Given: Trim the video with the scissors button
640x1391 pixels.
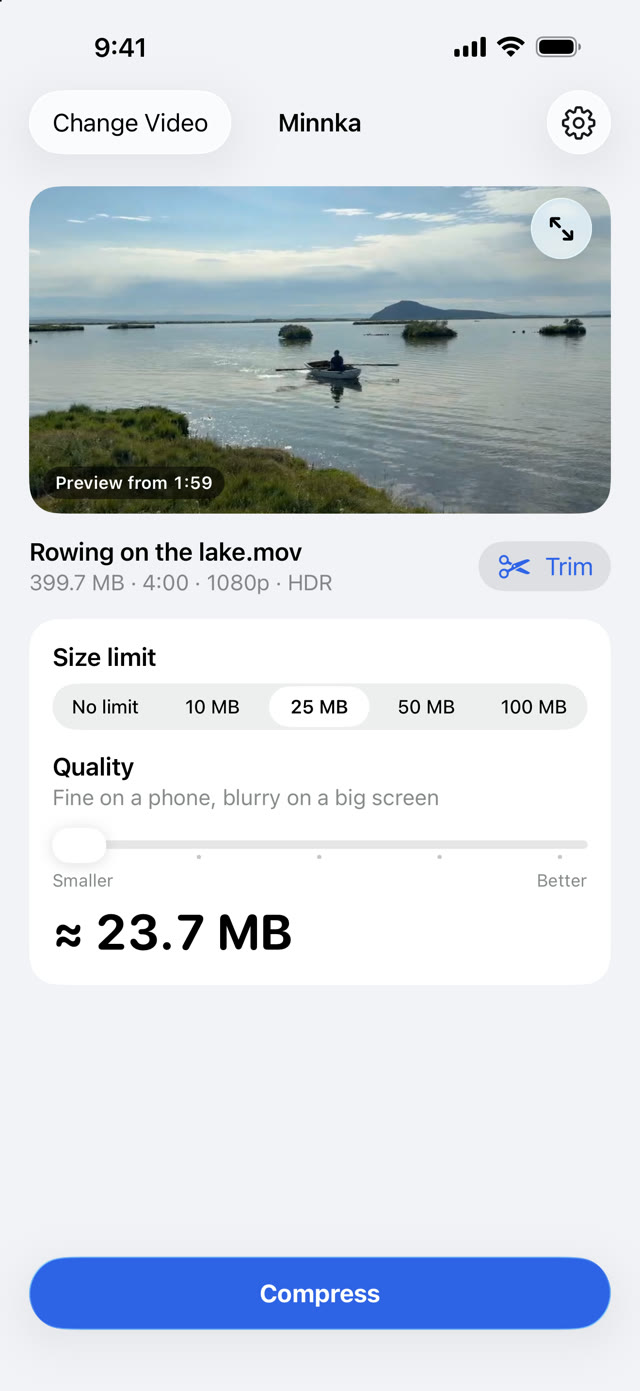Looking at the screenshot, I should coord(544,567).
